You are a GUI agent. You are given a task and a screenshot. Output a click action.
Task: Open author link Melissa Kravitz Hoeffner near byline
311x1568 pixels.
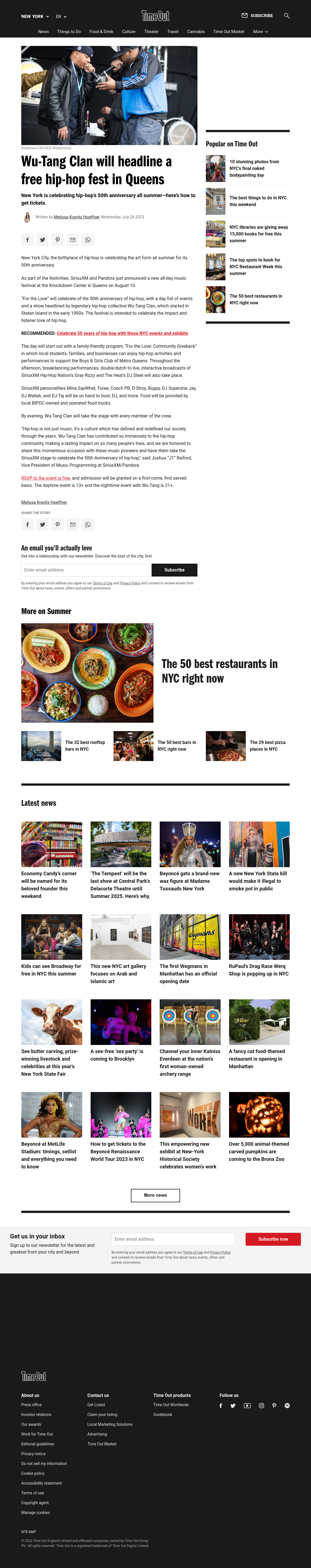click(77, 217)
